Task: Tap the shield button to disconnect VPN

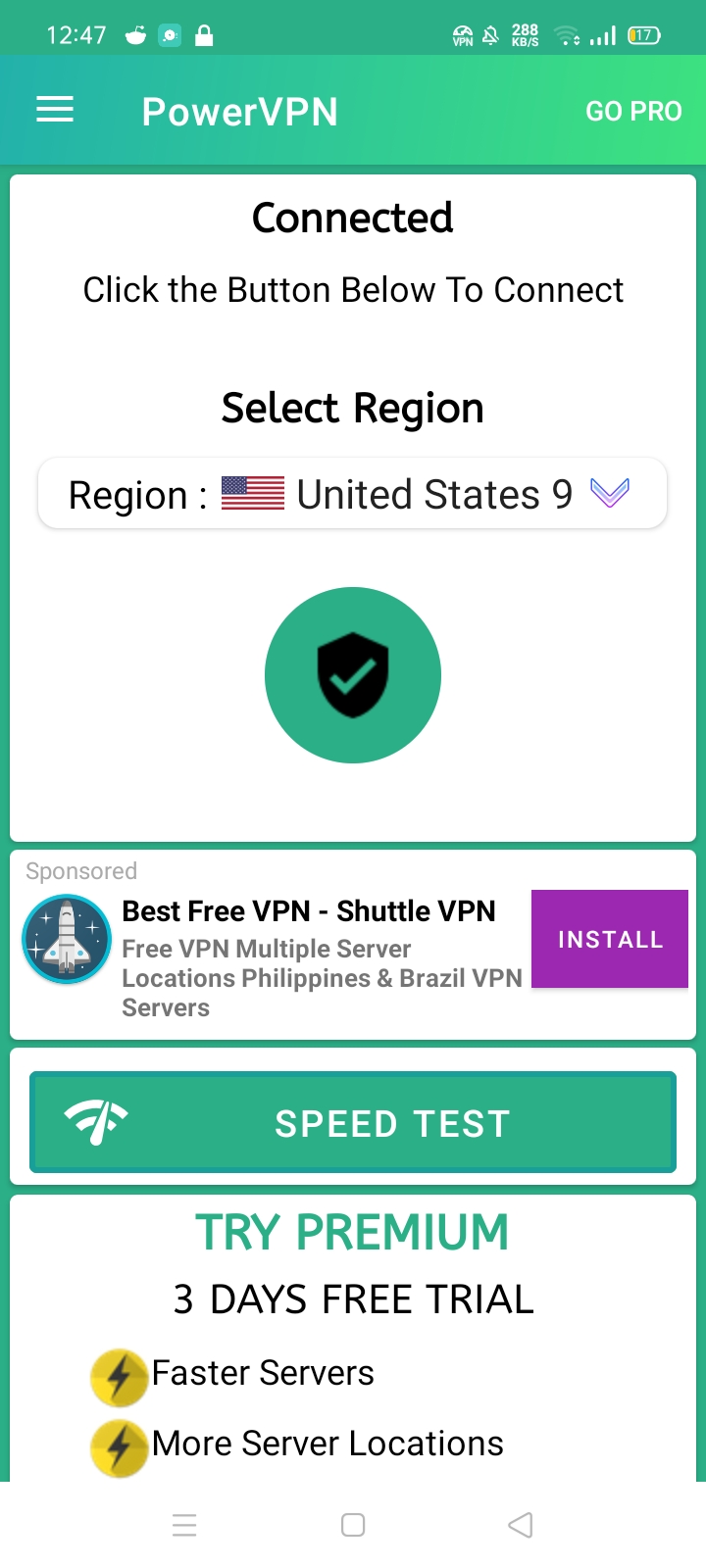Action: tap(353, 675)
